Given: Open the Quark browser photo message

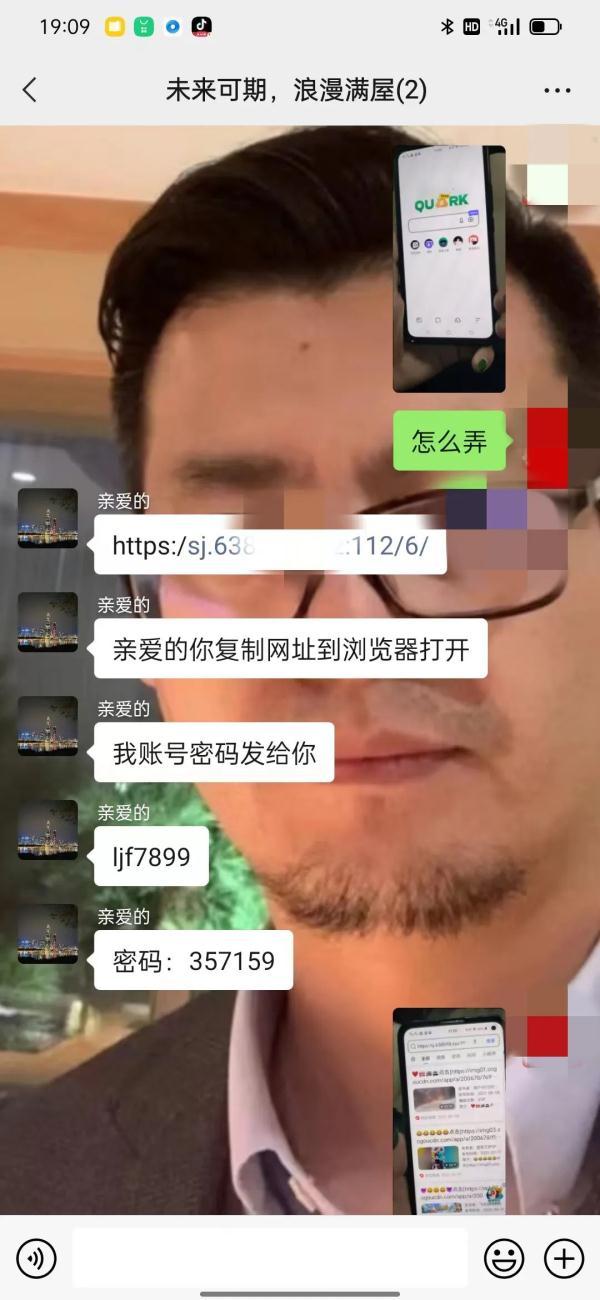Looking at the screenshot, I should (x=449, y=268).
